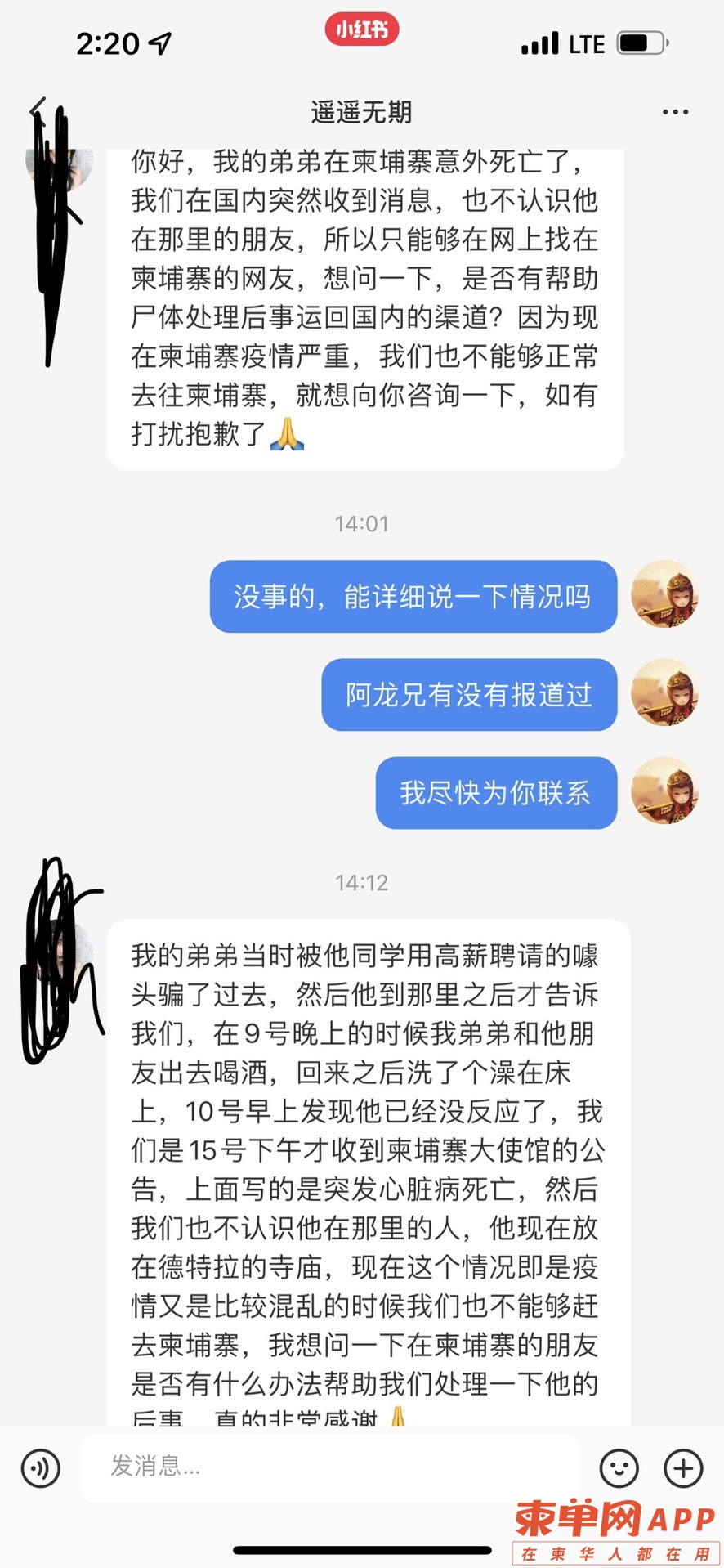Open the emoji sticker picker
Screen dimensions: 724x1568
click(619, 1467)
